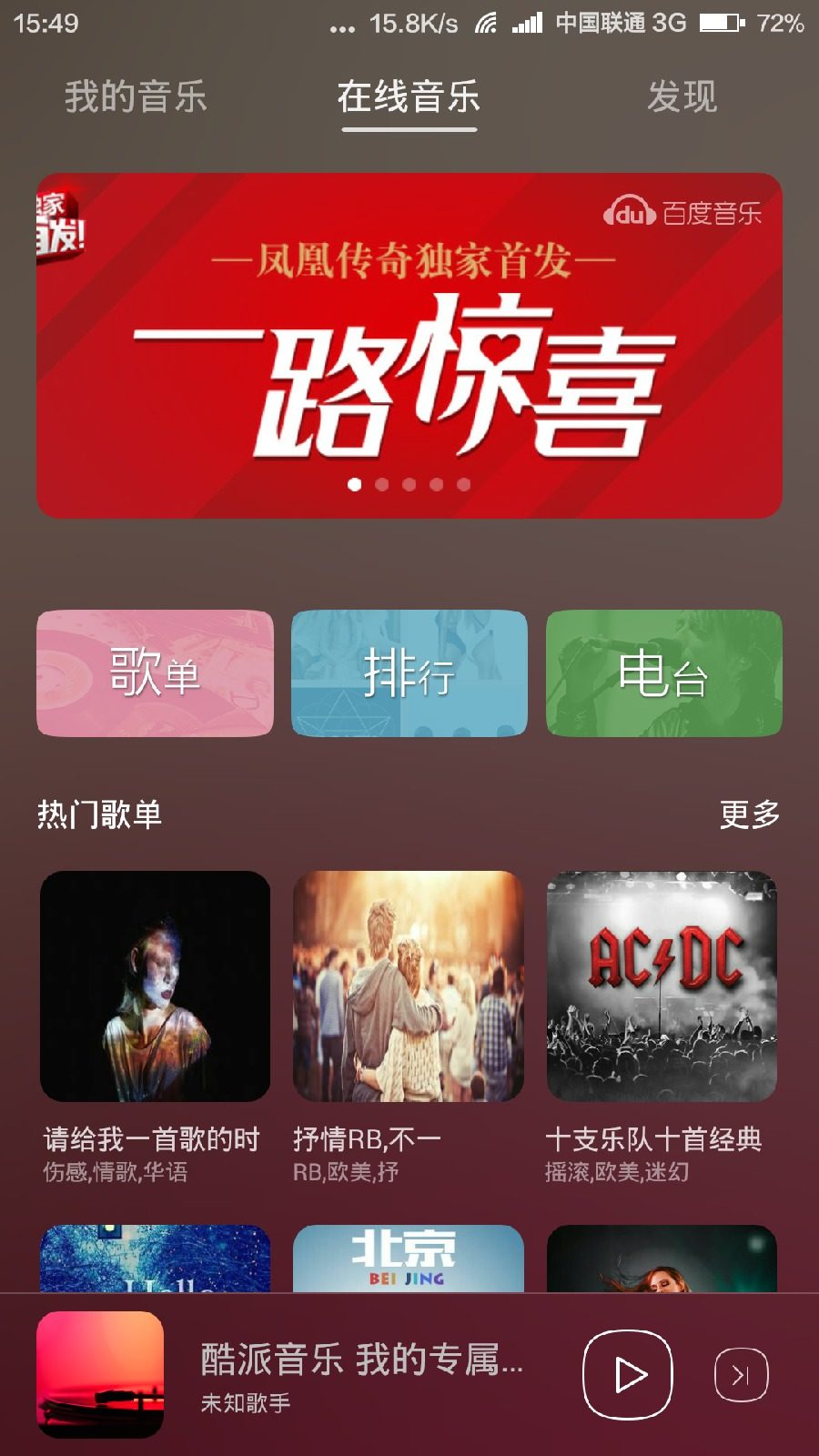This screenshot has height=1456, width=819.
Task: Open the 抒情RB,不一 playlist cover
Action: pos(408,987)
